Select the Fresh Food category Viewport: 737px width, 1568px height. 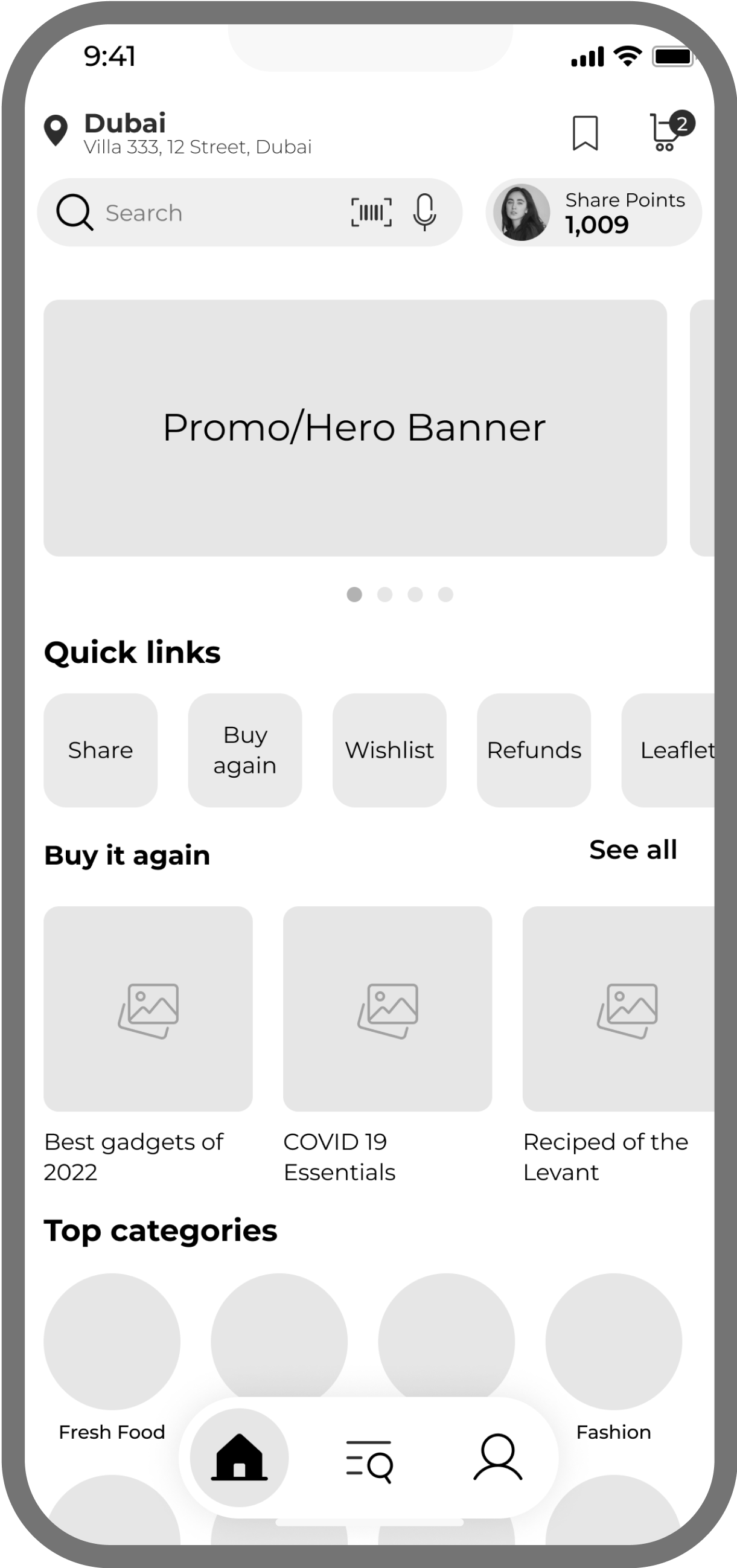[112, 1358]
